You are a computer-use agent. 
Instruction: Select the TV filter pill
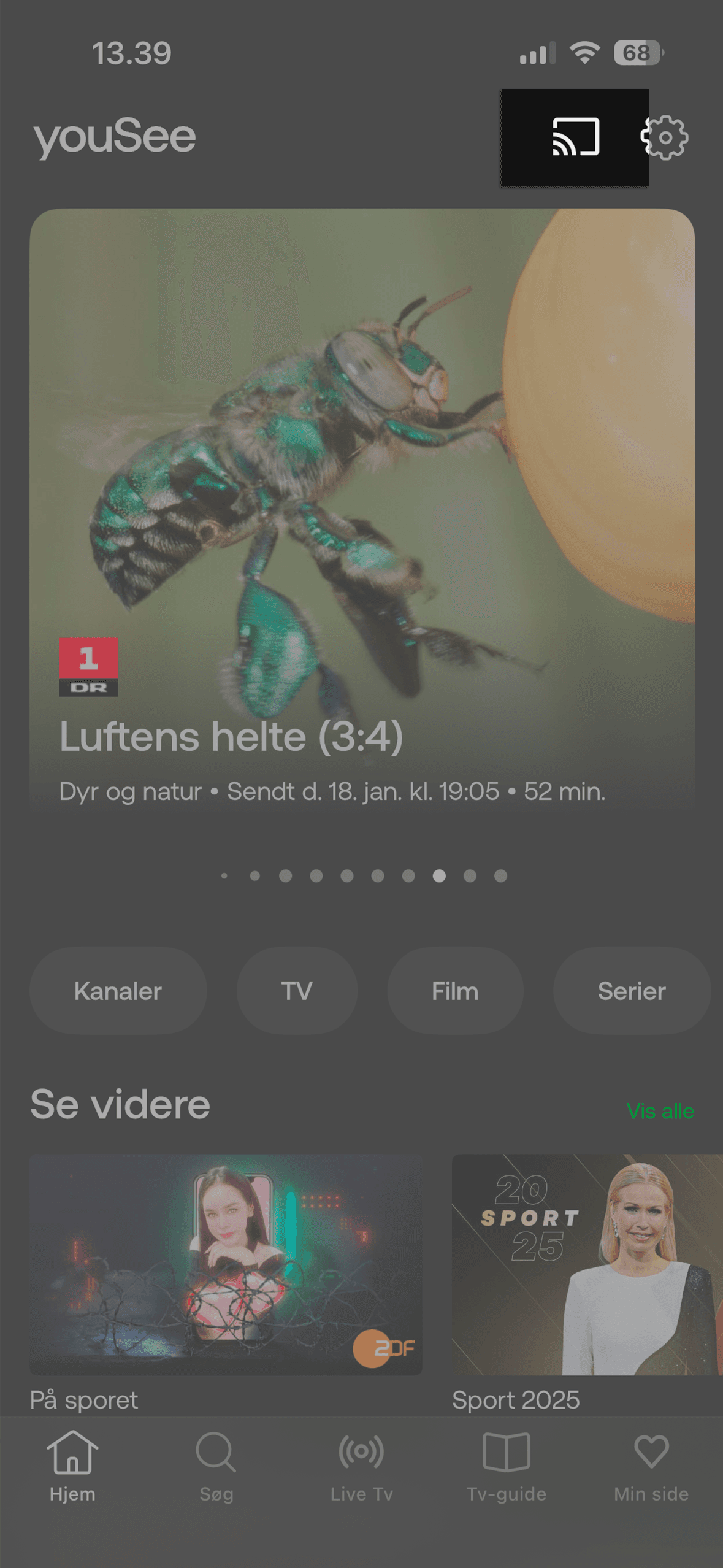pyautogui.click(x=297, y=990)
